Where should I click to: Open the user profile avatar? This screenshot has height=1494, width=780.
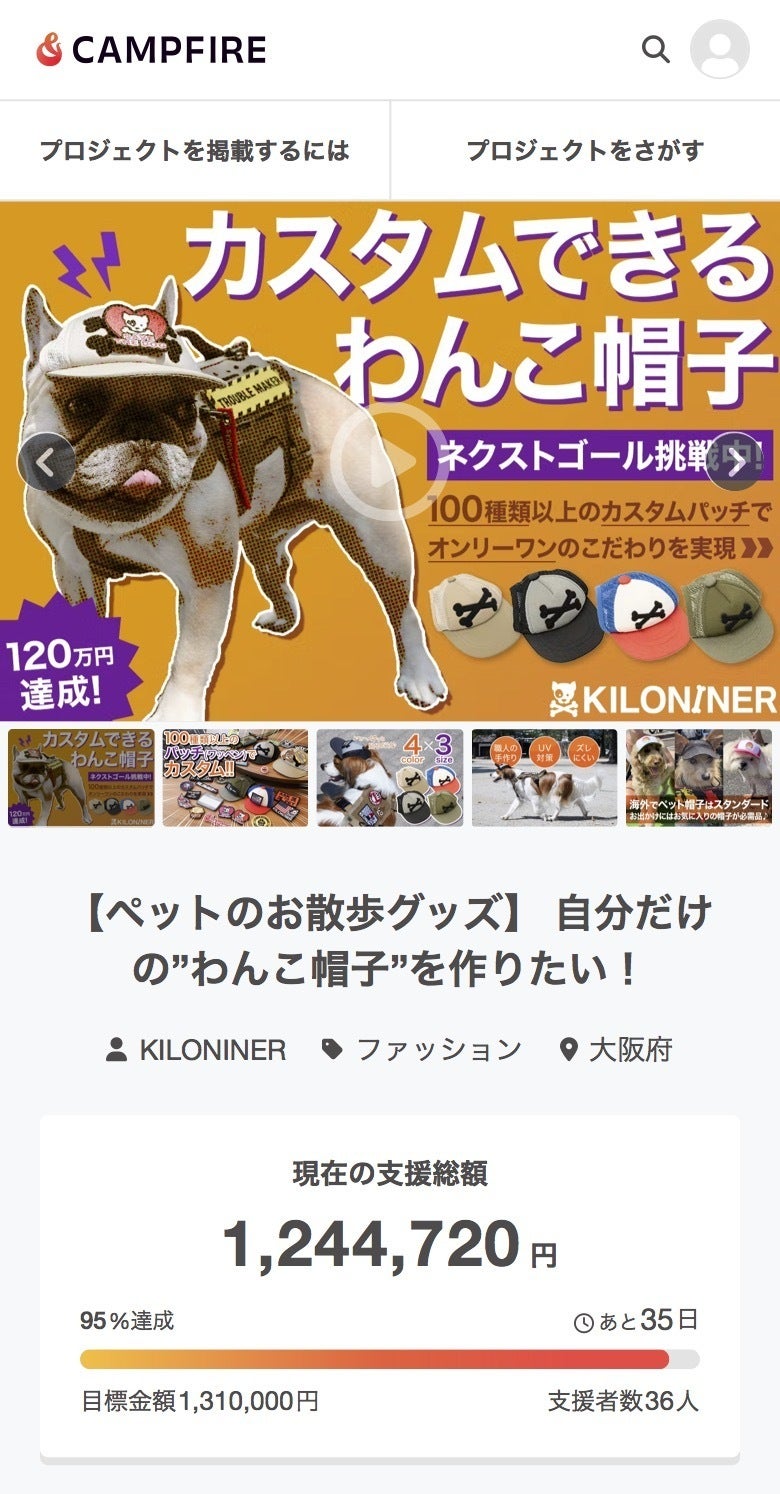pyautogui.click(x=719, y=49)
